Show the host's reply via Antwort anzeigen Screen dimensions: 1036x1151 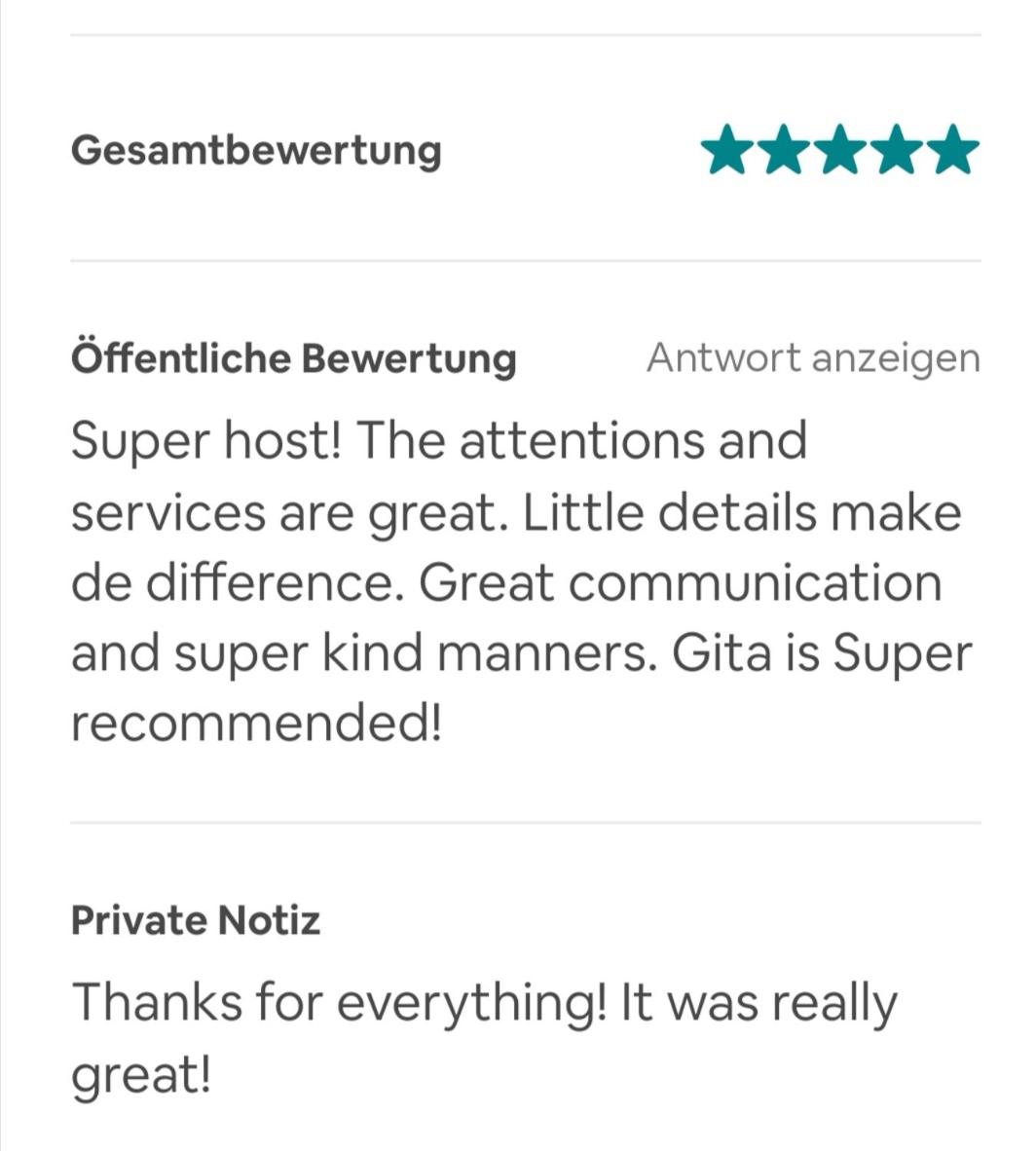pyautogui.click(x=812, y=358)
